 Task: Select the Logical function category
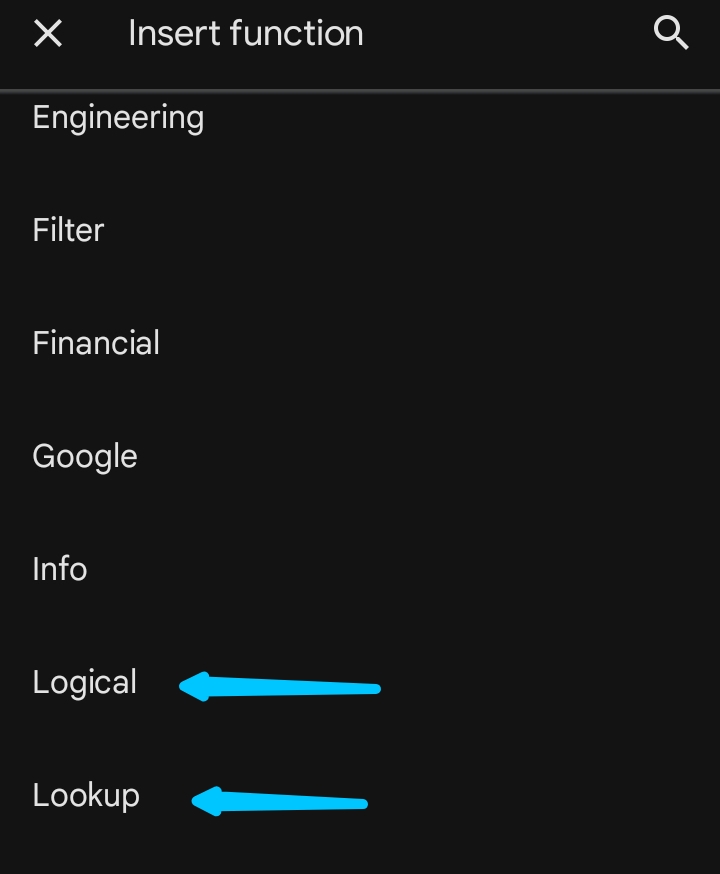85,683
